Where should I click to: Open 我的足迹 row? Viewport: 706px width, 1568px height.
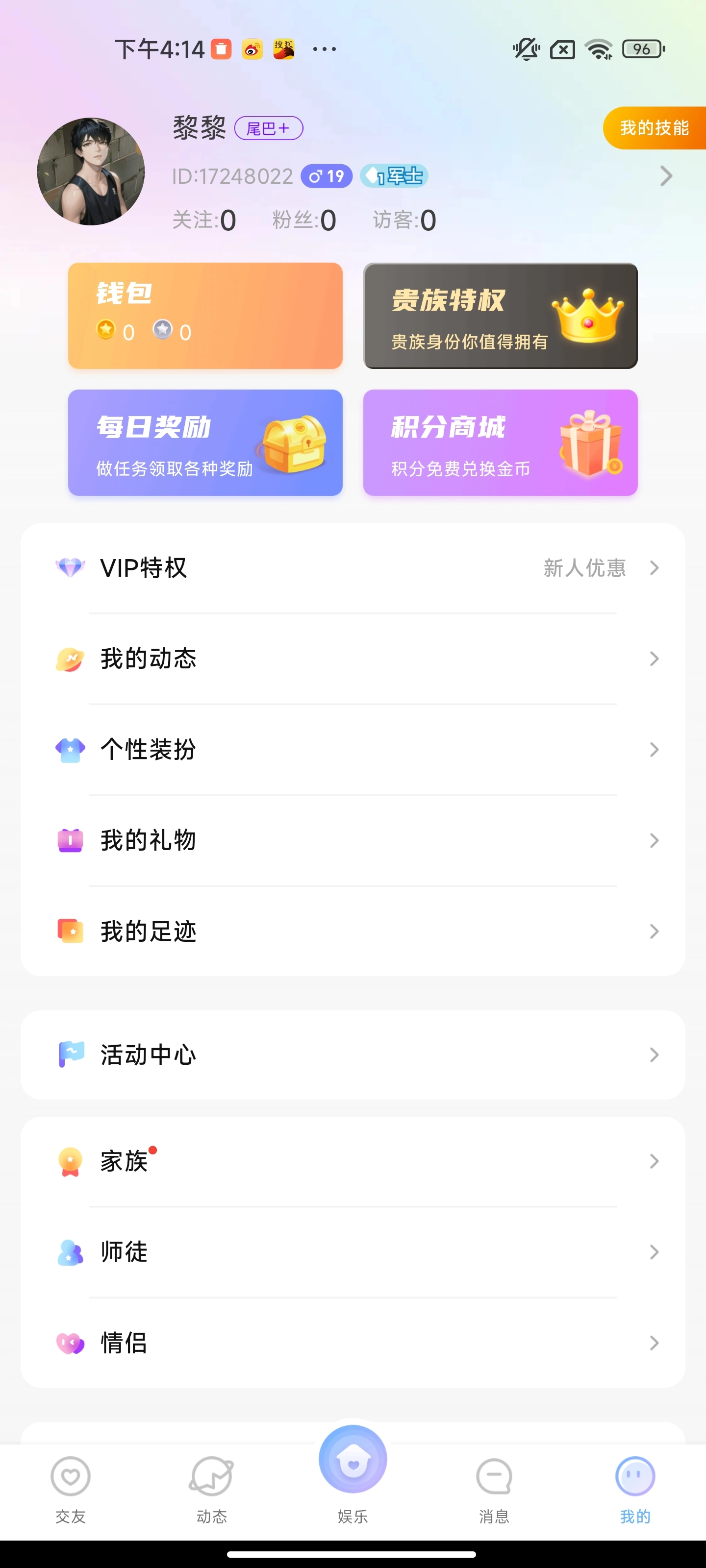coord(353,931)
